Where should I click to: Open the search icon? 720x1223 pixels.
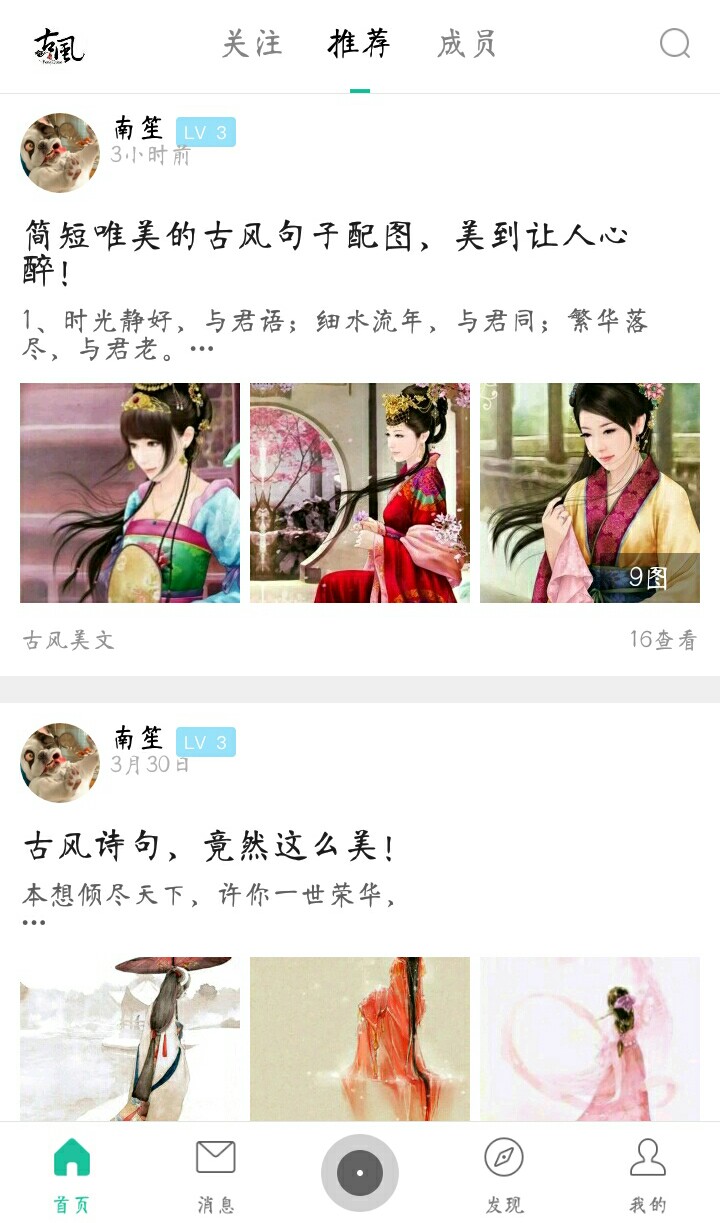coord(675,44)
